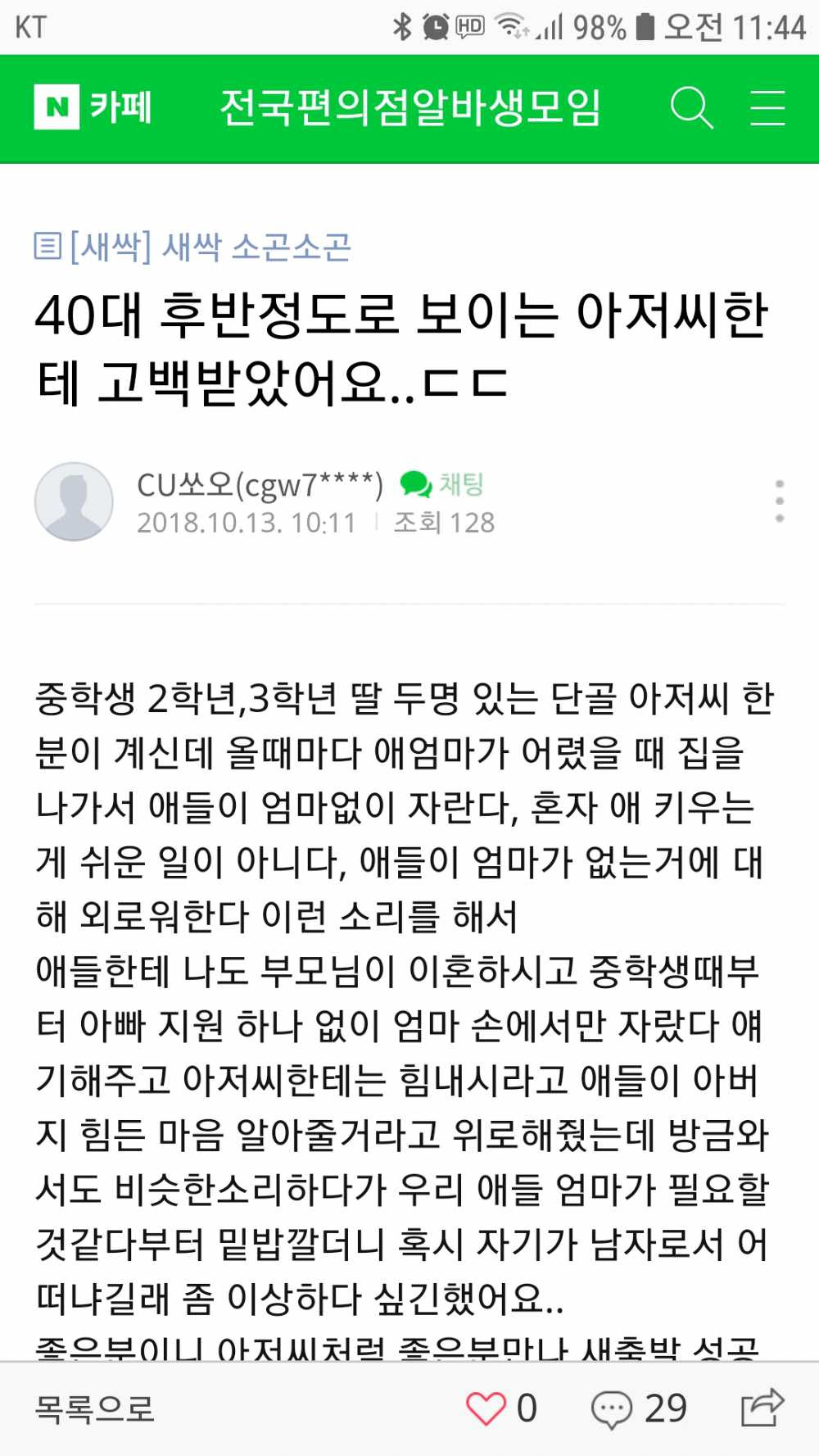Open the post overflow menu

point(779,501)
